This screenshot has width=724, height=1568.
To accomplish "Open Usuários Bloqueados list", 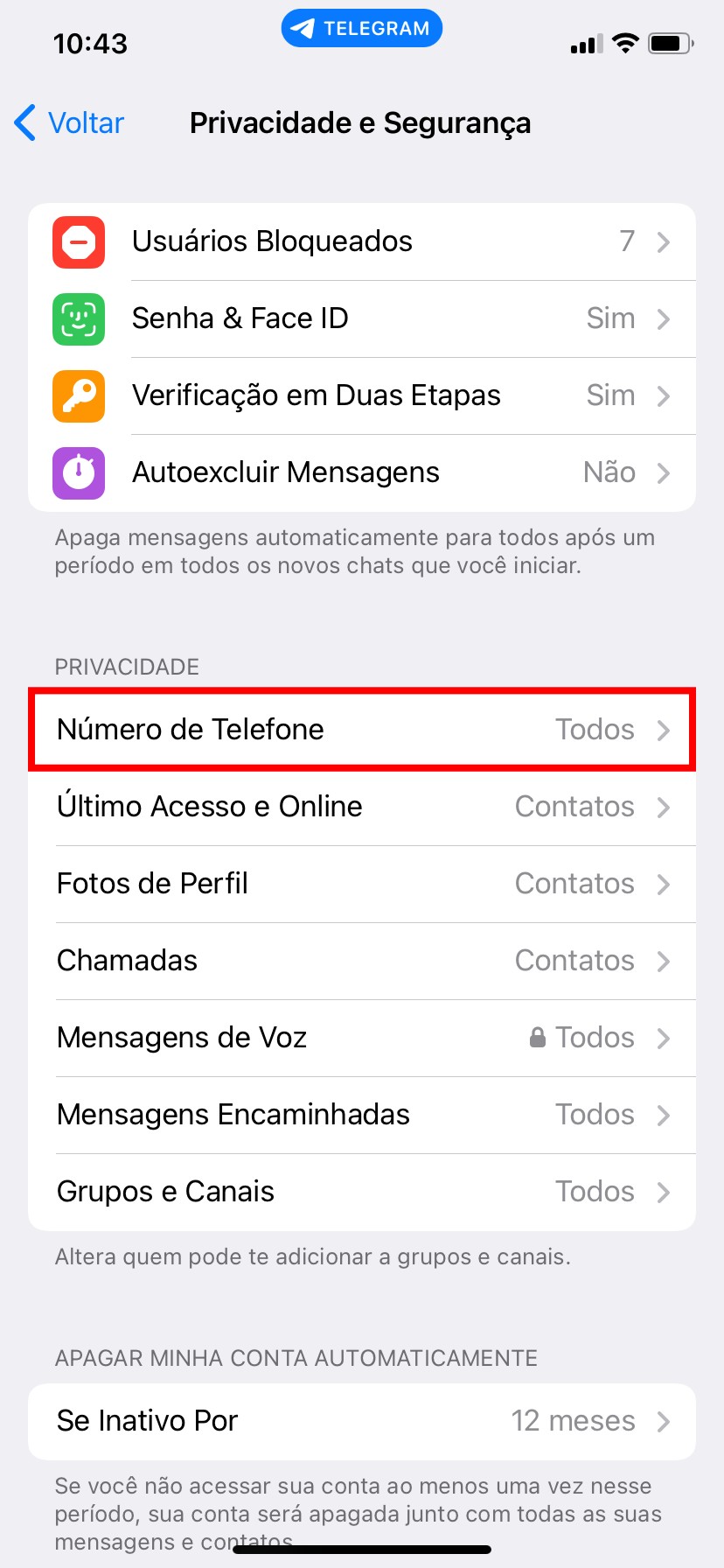I will 362,241.
